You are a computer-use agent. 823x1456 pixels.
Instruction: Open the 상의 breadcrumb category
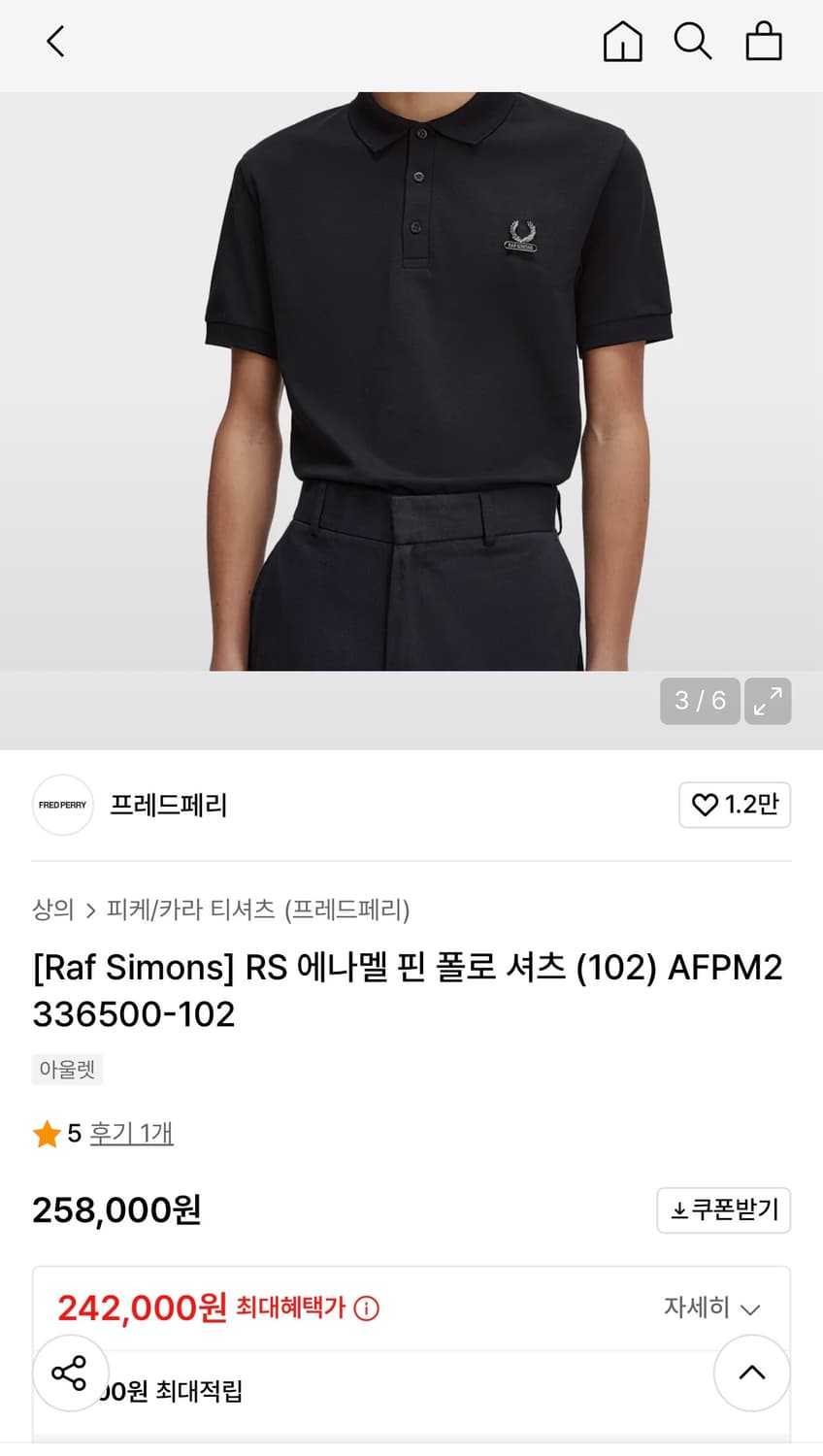coord(53,910)
